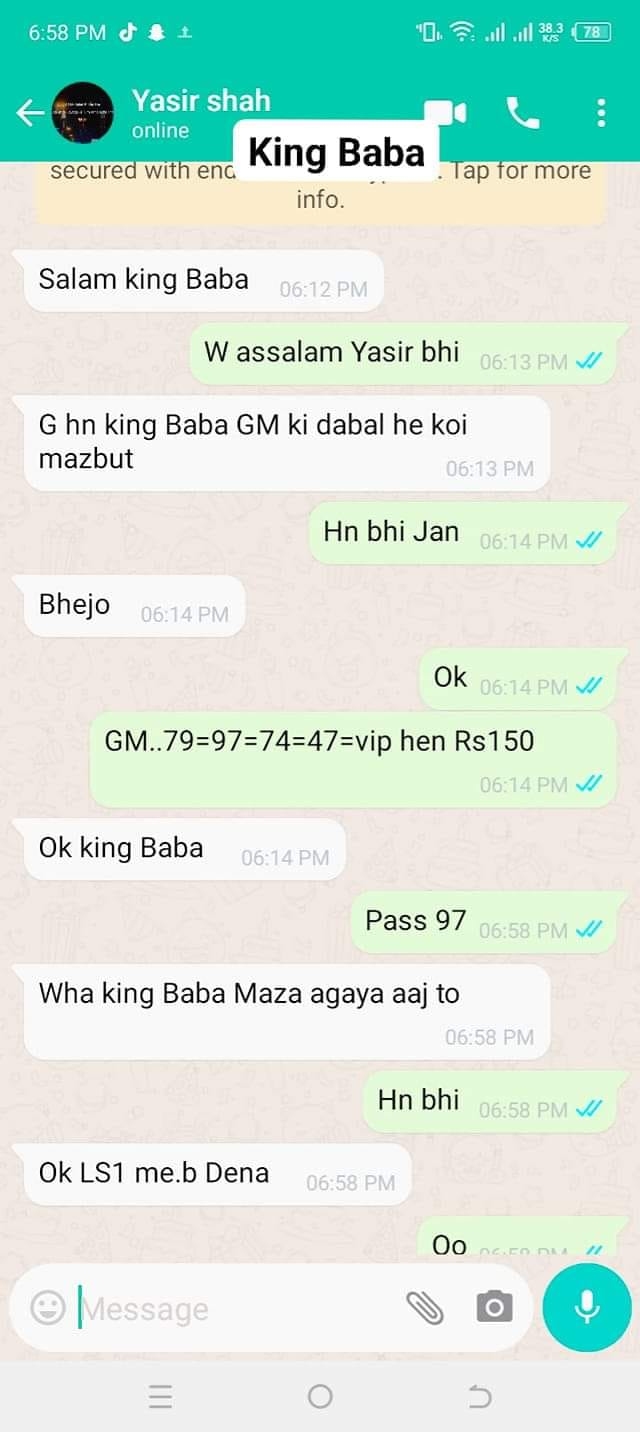Attach a file with the paperclip icon

(425, 1308)
